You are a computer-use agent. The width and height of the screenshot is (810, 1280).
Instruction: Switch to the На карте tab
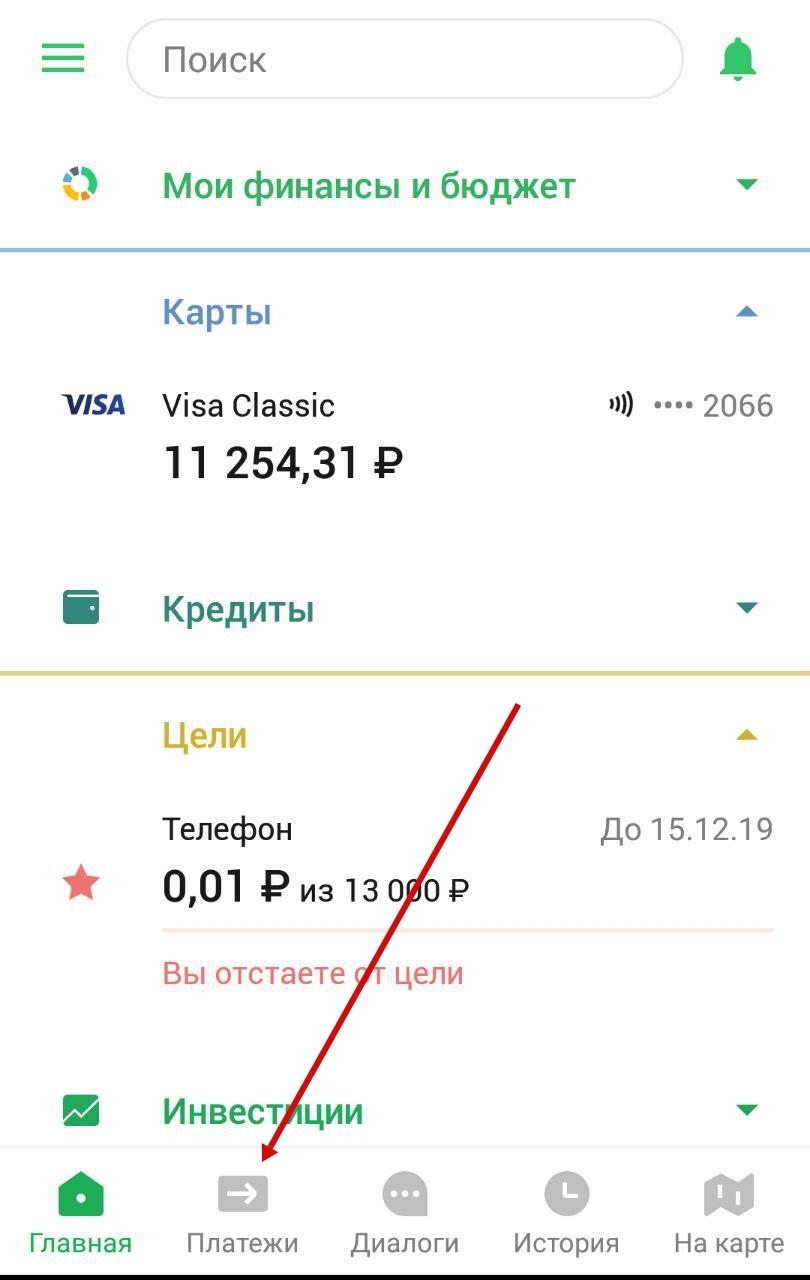click(x=728, y=1214)
